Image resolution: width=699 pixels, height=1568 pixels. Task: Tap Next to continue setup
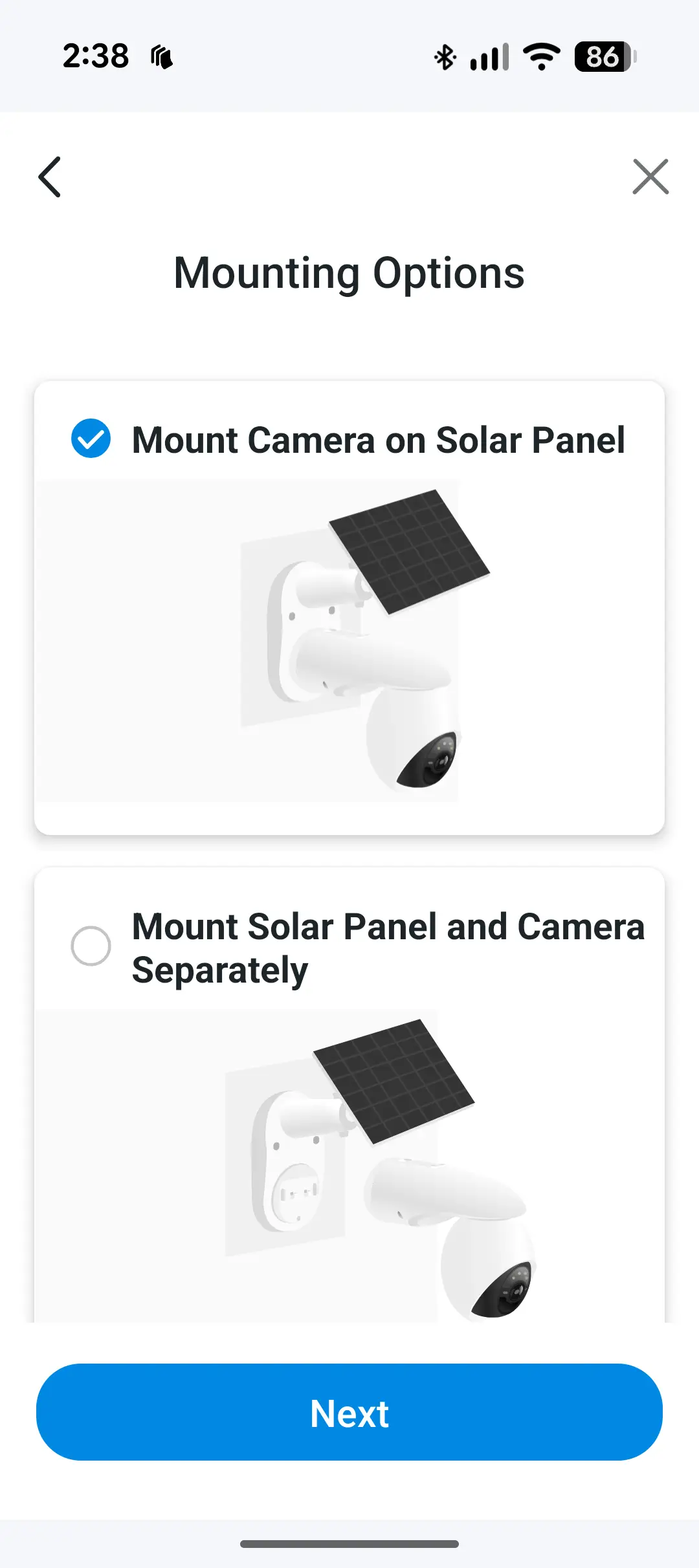[x=349, y=1413]
